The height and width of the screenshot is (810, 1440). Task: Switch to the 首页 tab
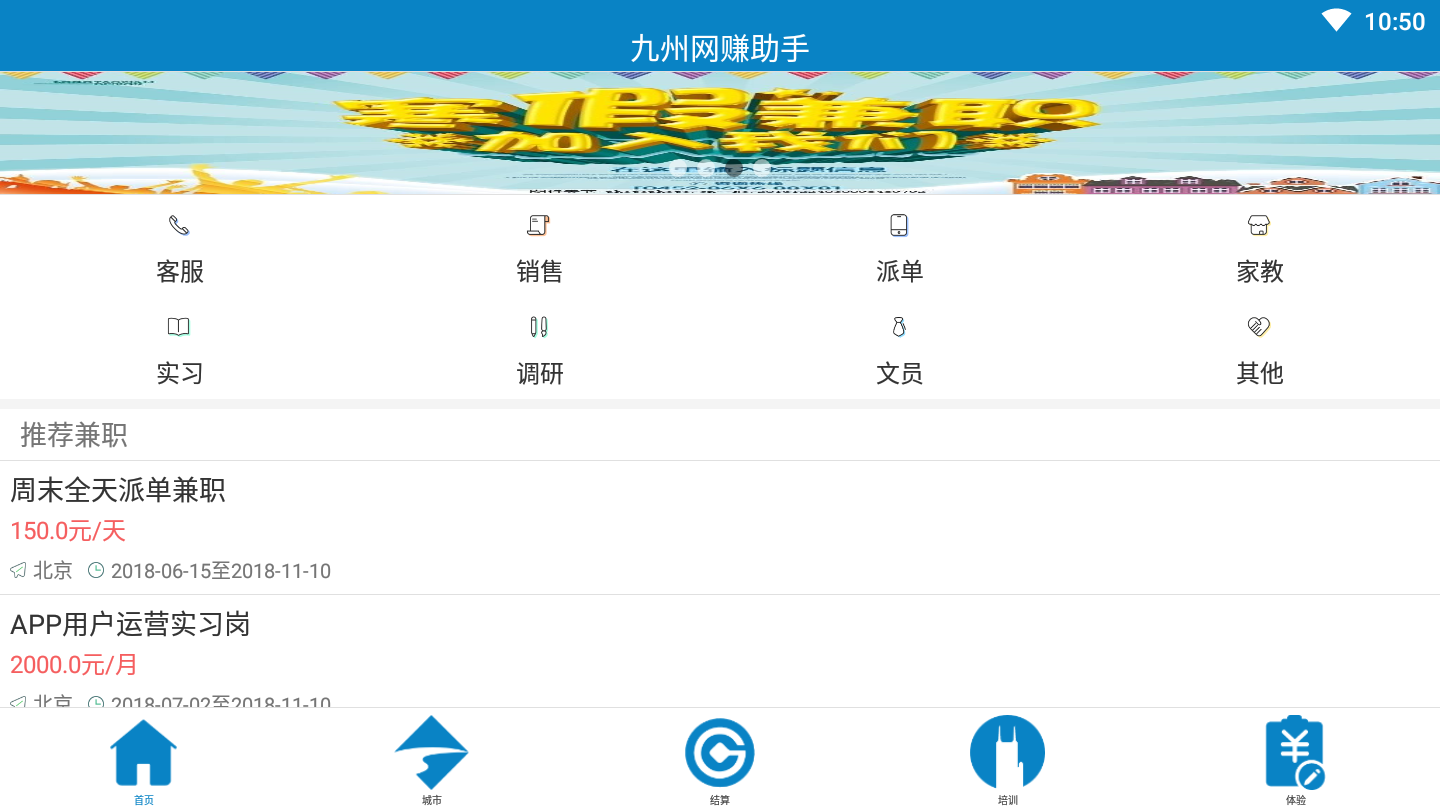[x=144, y=760]
